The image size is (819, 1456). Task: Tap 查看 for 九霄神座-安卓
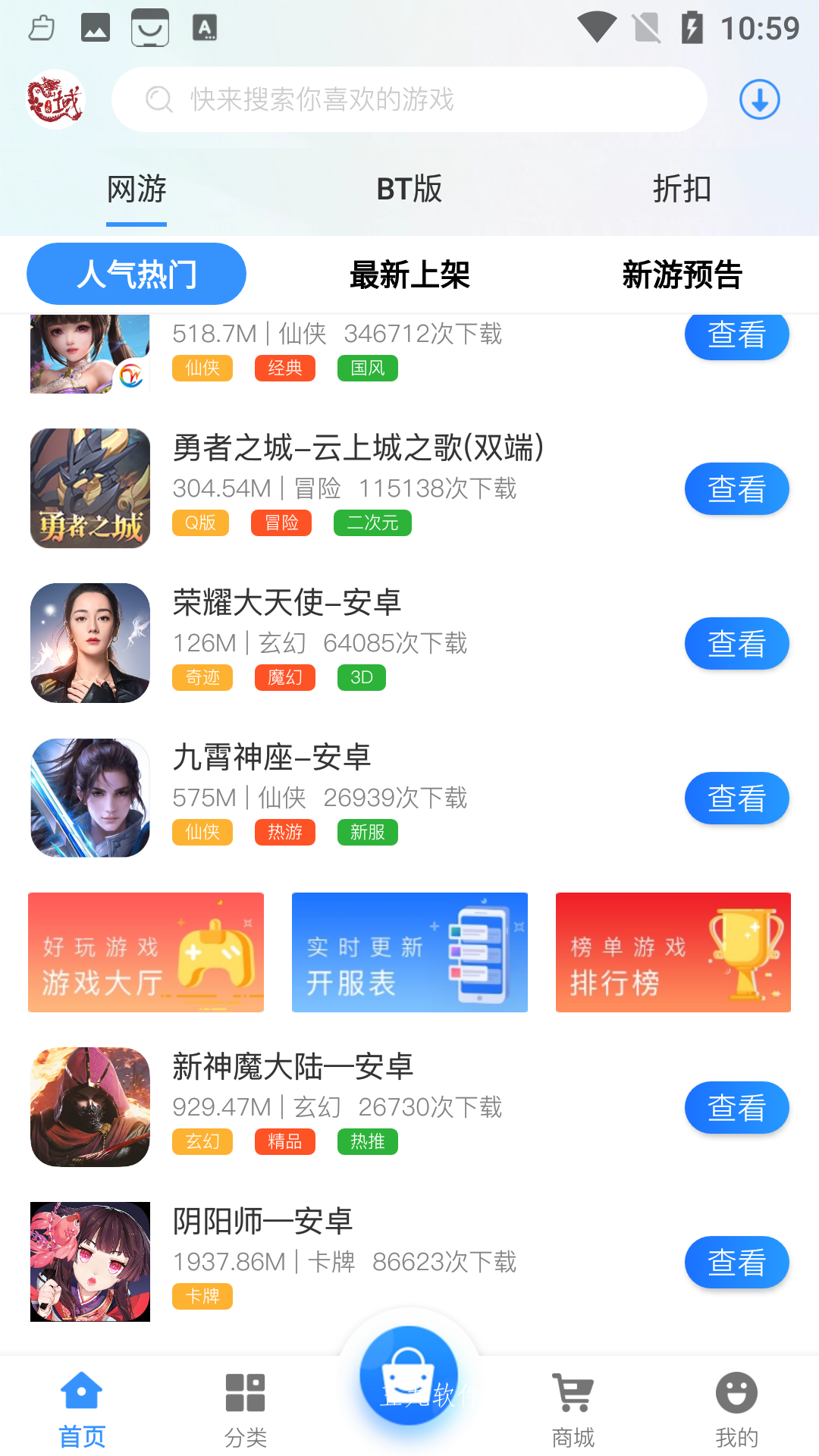736,799
